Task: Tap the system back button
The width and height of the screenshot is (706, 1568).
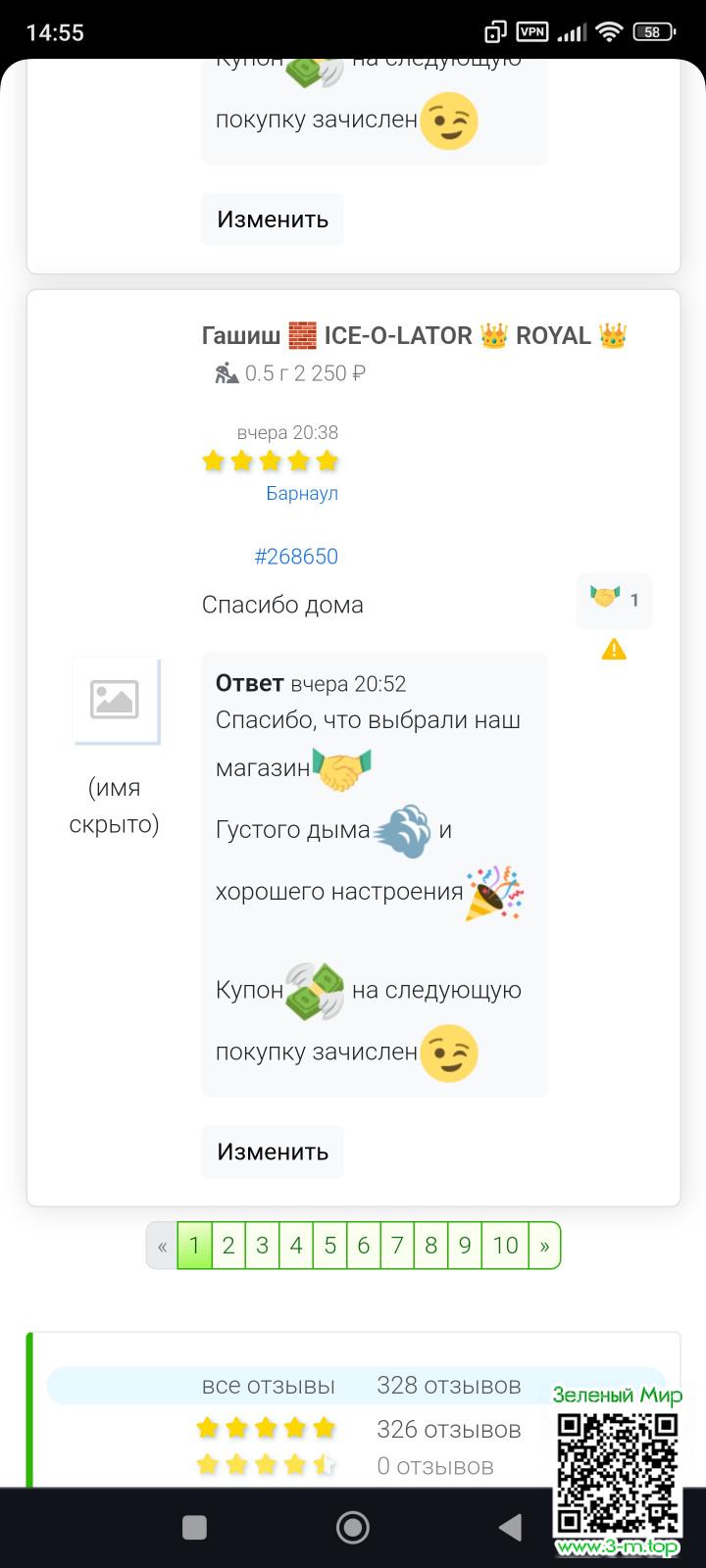Action: pos(509,1527)
